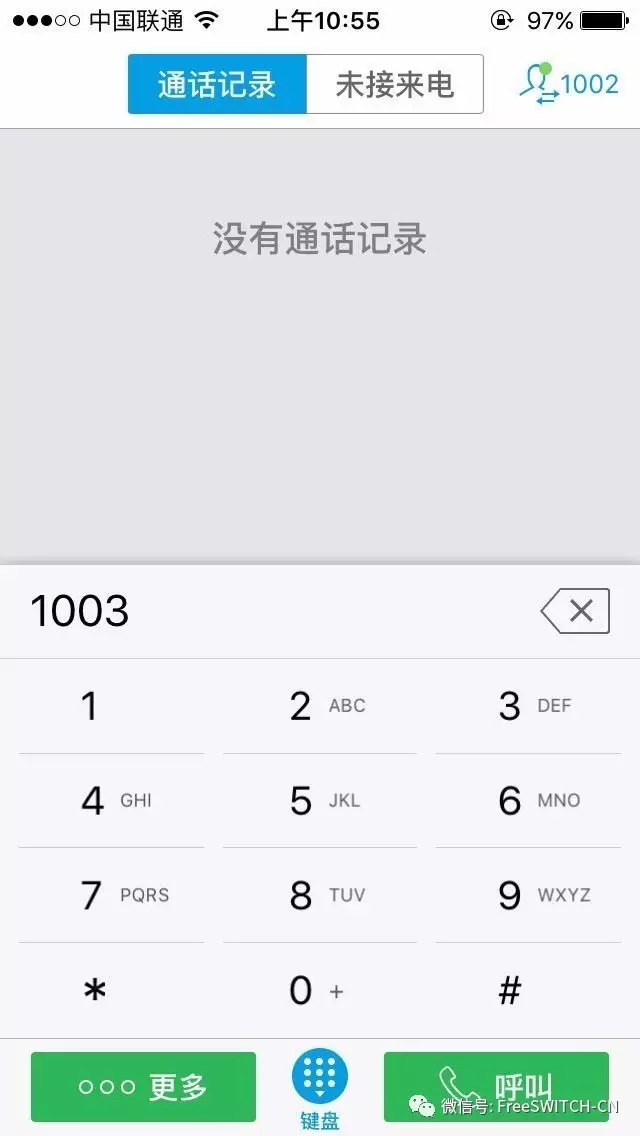
Task: Call 1003 with the 呼叫 button
Action: [496, 1087]
